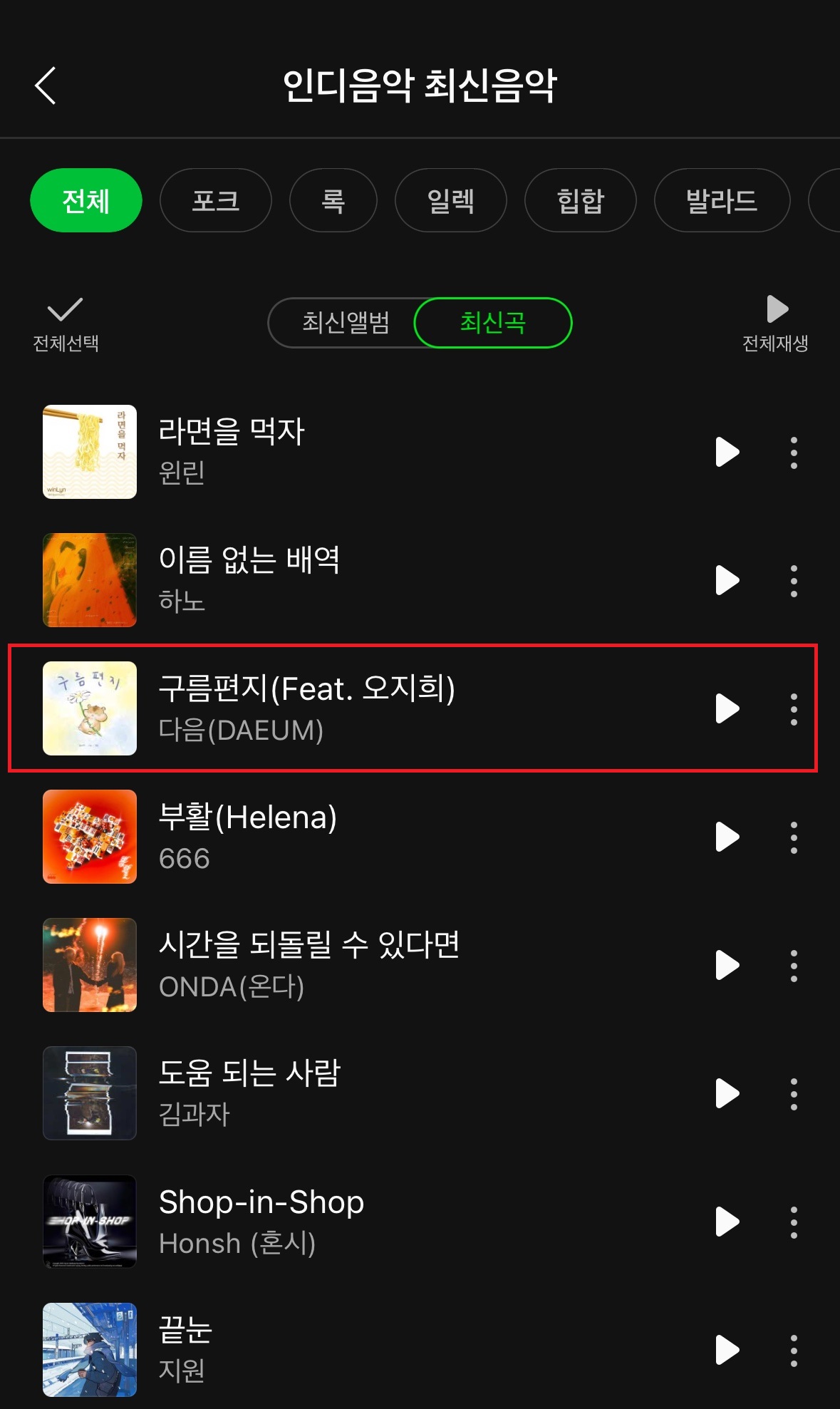Filter by 일렉 genre
This screenshot has width=840, height=1409.
click(450, 200)
